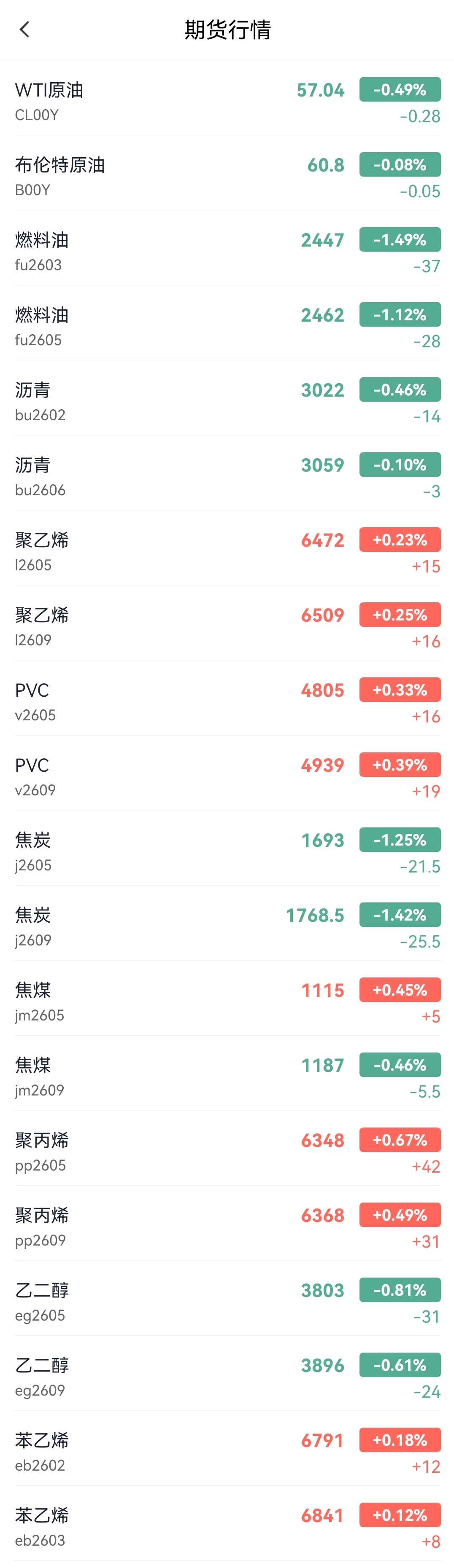Select 燃料油 fu2605 contract row
454x1568 pixels.
click(227, 326)
